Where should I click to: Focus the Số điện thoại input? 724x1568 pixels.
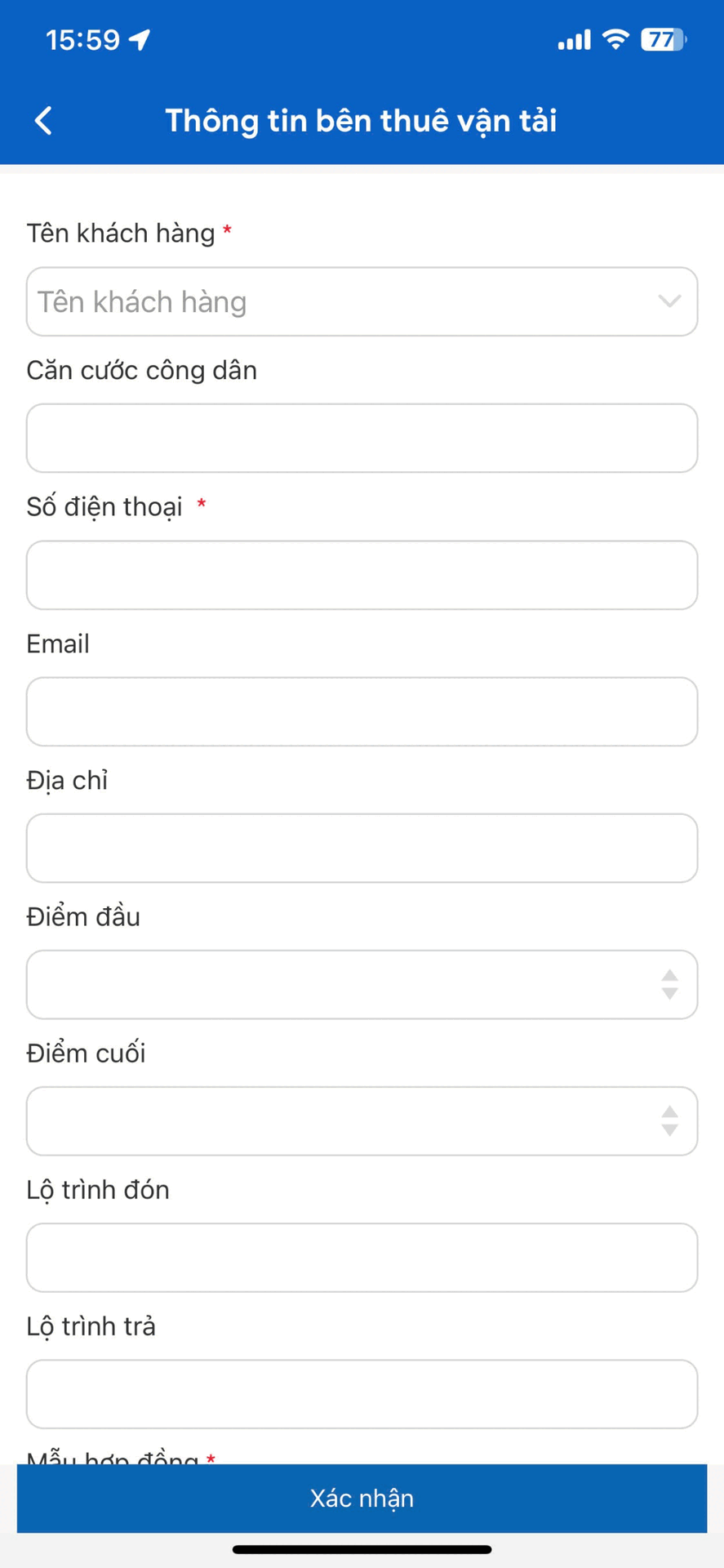point(362,575)
